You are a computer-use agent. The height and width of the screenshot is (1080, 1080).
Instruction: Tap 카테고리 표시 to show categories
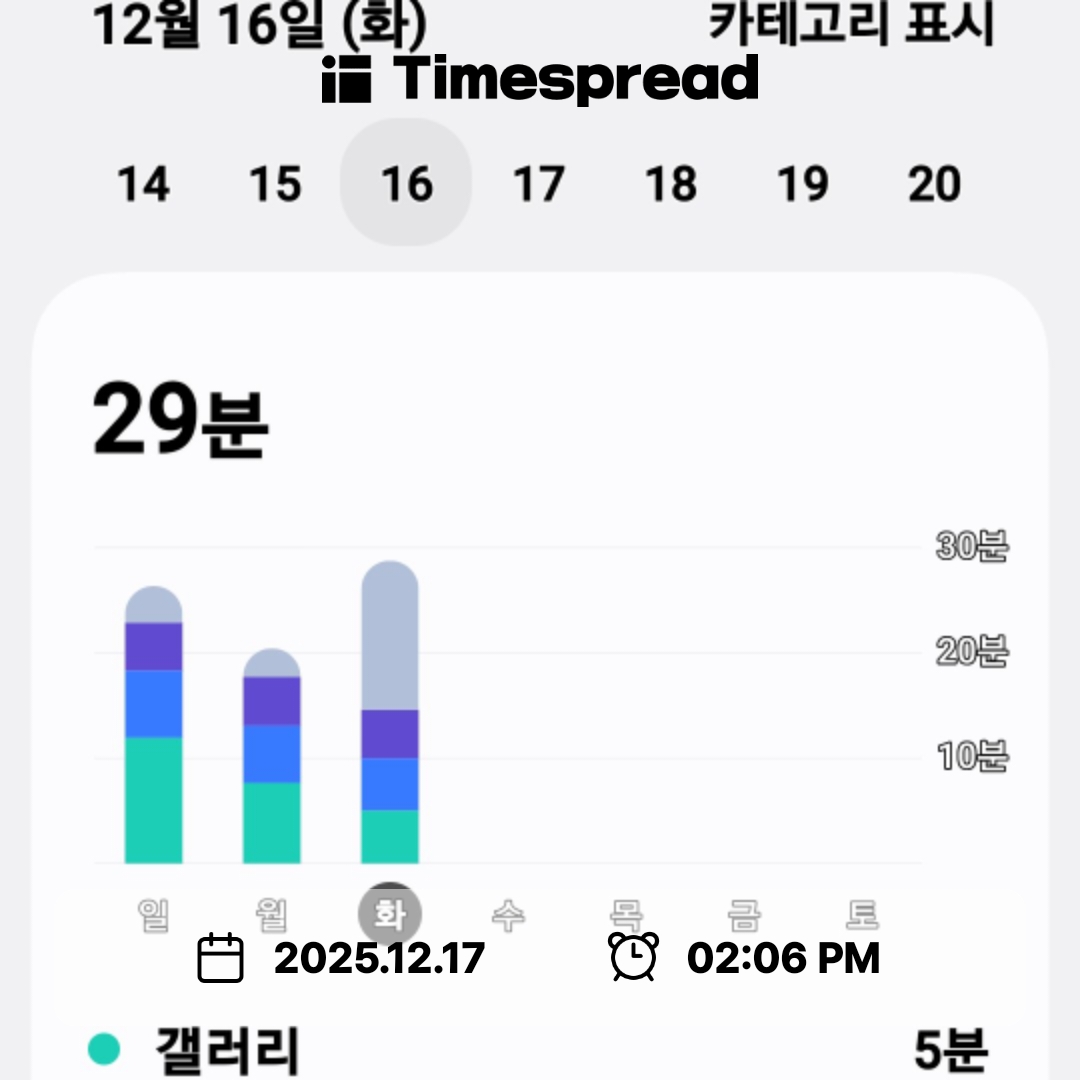tap(851, 24)
